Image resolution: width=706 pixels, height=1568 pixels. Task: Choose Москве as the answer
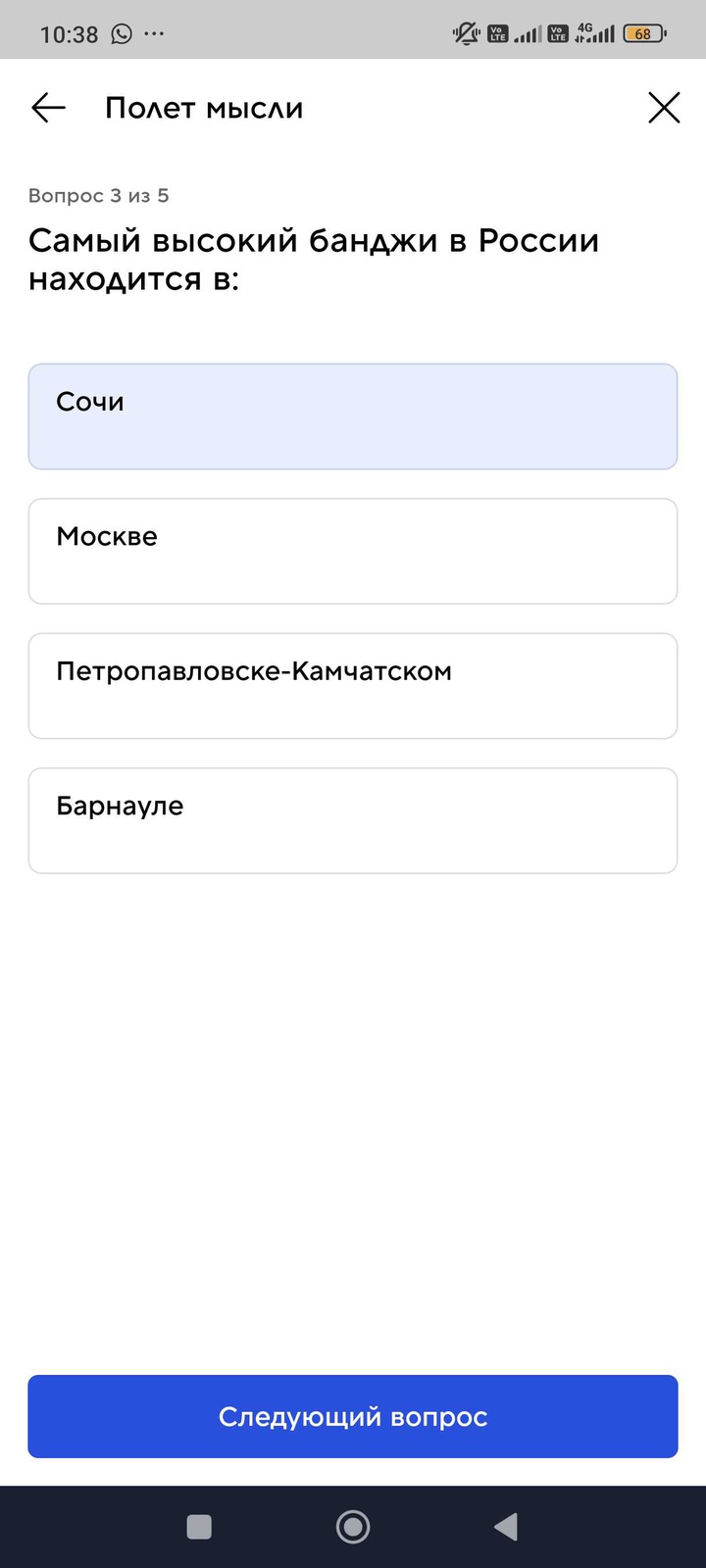pos(353,551)
